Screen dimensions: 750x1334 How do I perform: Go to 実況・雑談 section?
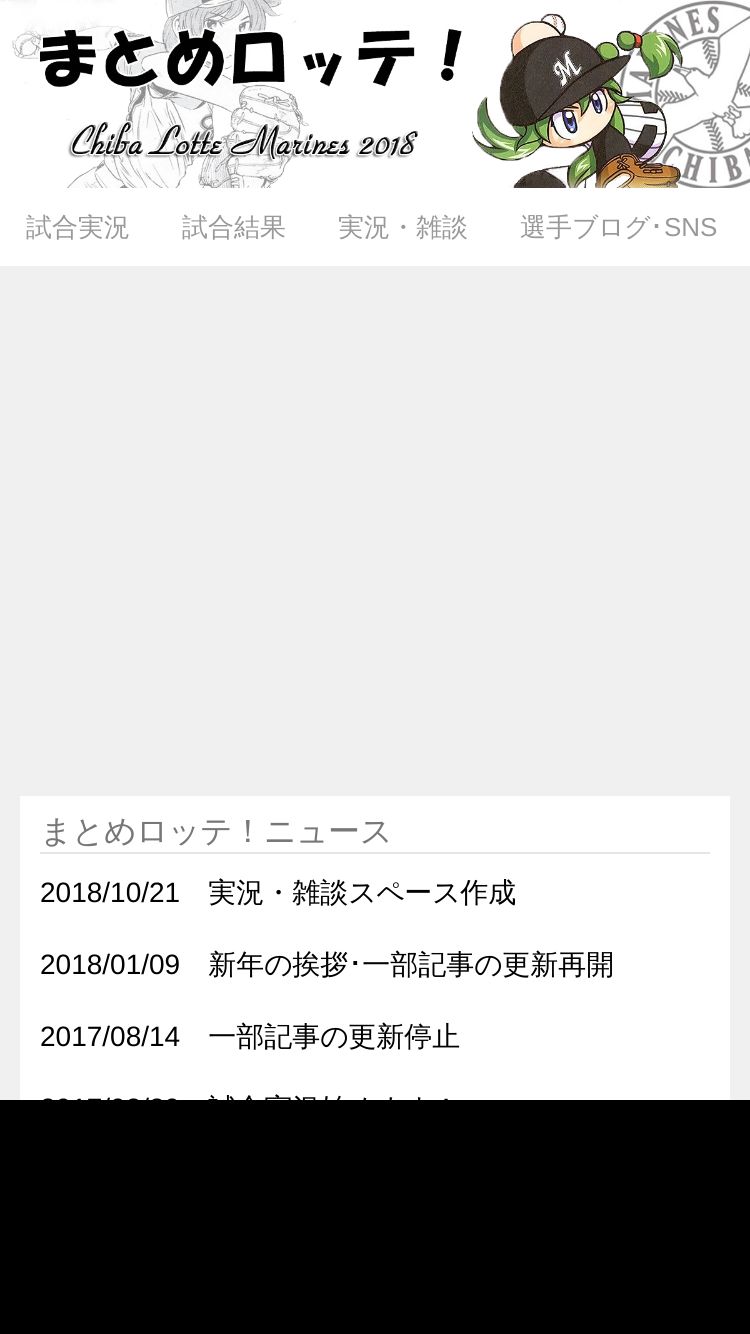pyautogui.click(x=402, y=228)
